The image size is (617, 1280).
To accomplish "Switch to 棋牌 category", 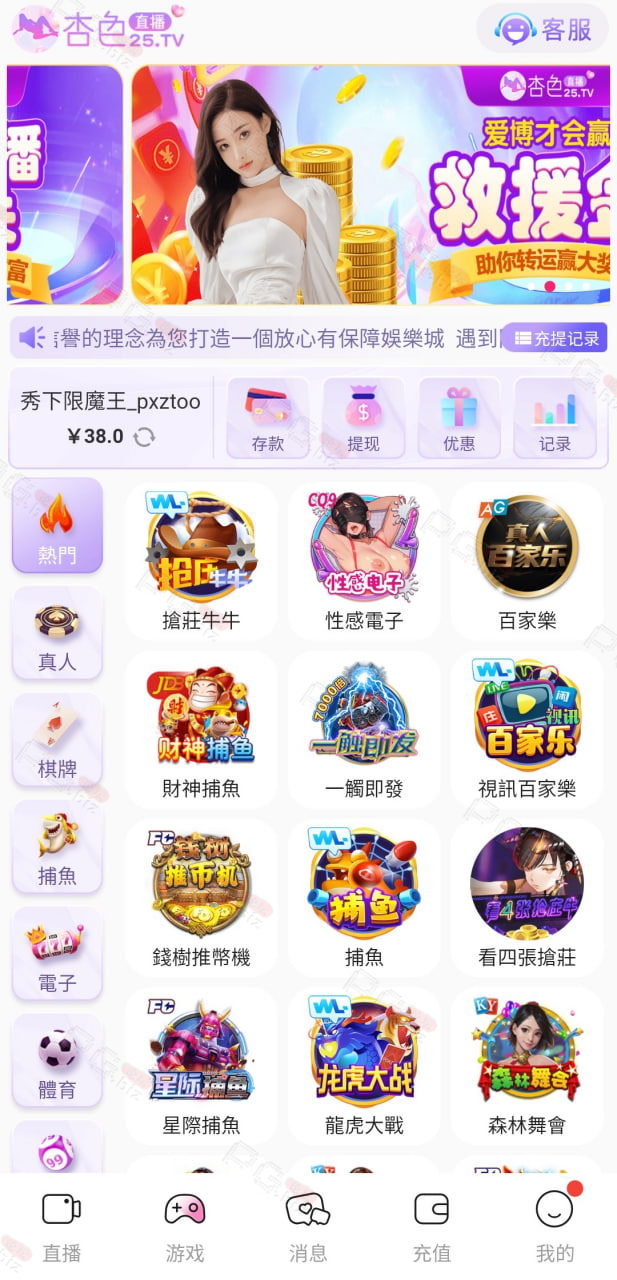I will pyautogui.click(x=57, y=741).
